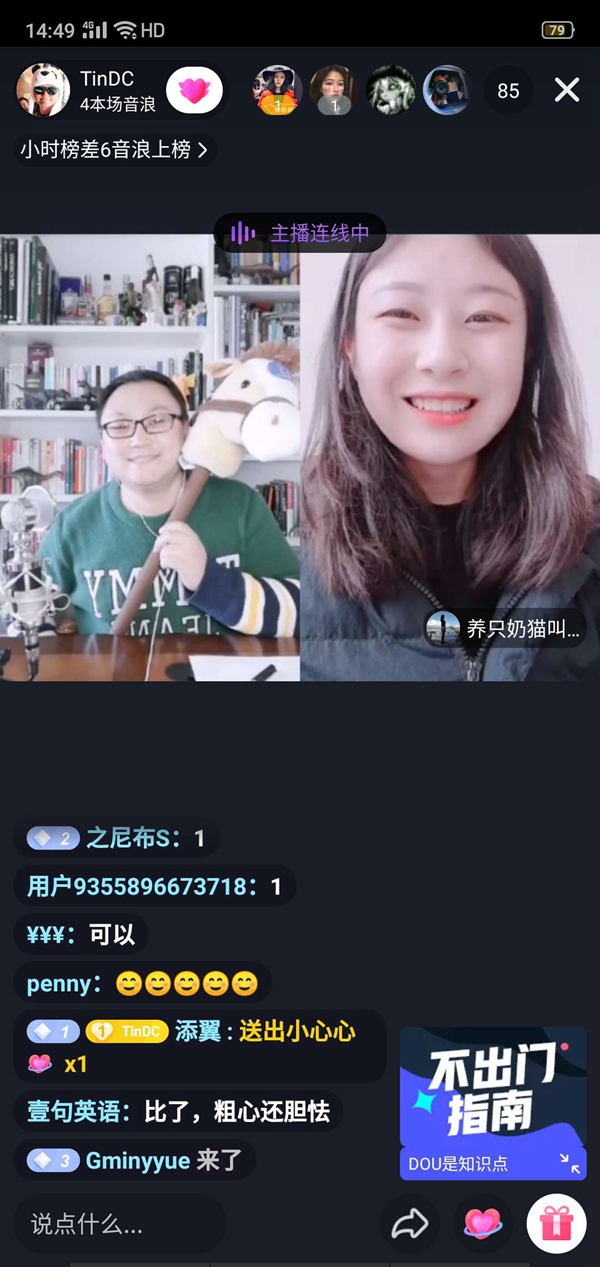600x1267 pixels.
Task: Collapse the DOU是知识点 banner
Action: (x=570, y=1163)
